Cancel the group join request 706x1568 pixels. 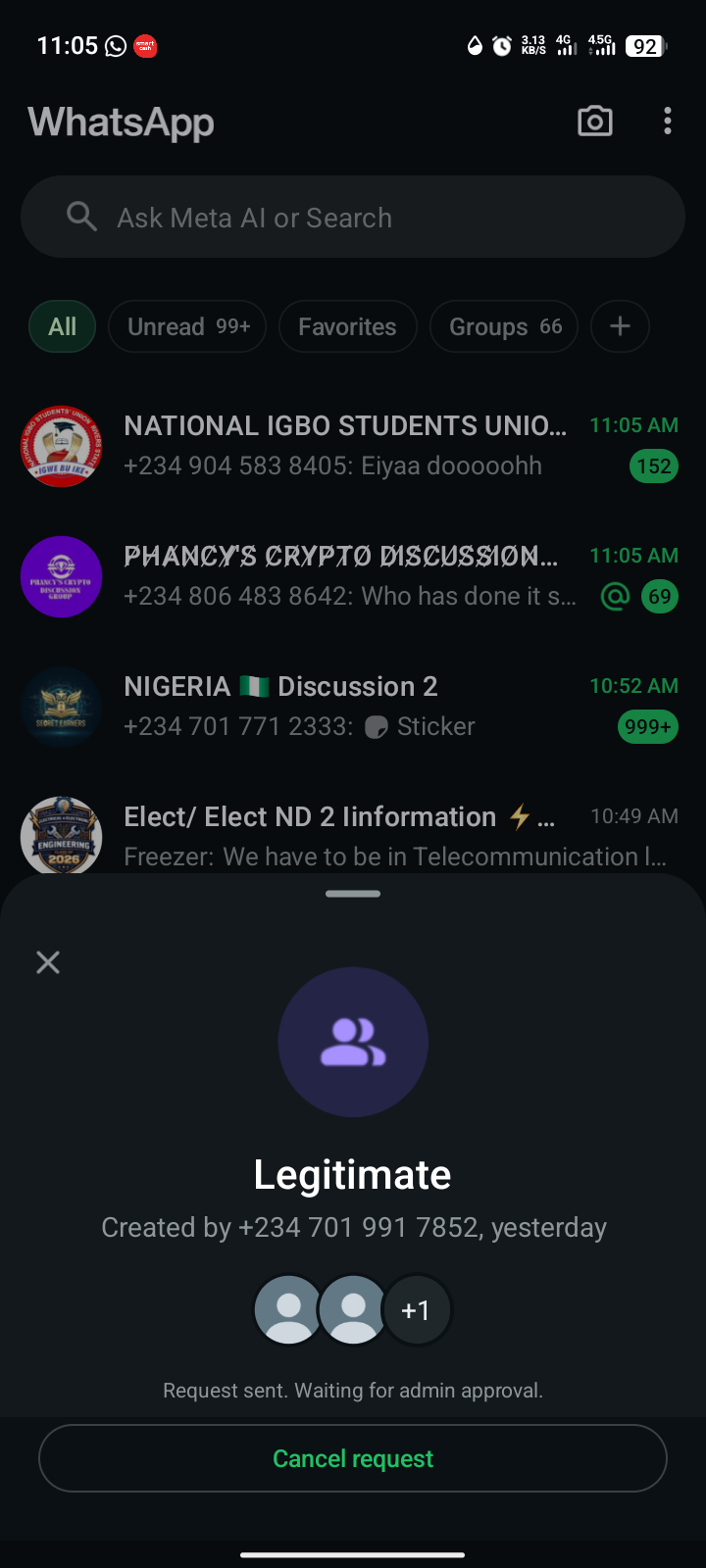tap(353, 1458)
